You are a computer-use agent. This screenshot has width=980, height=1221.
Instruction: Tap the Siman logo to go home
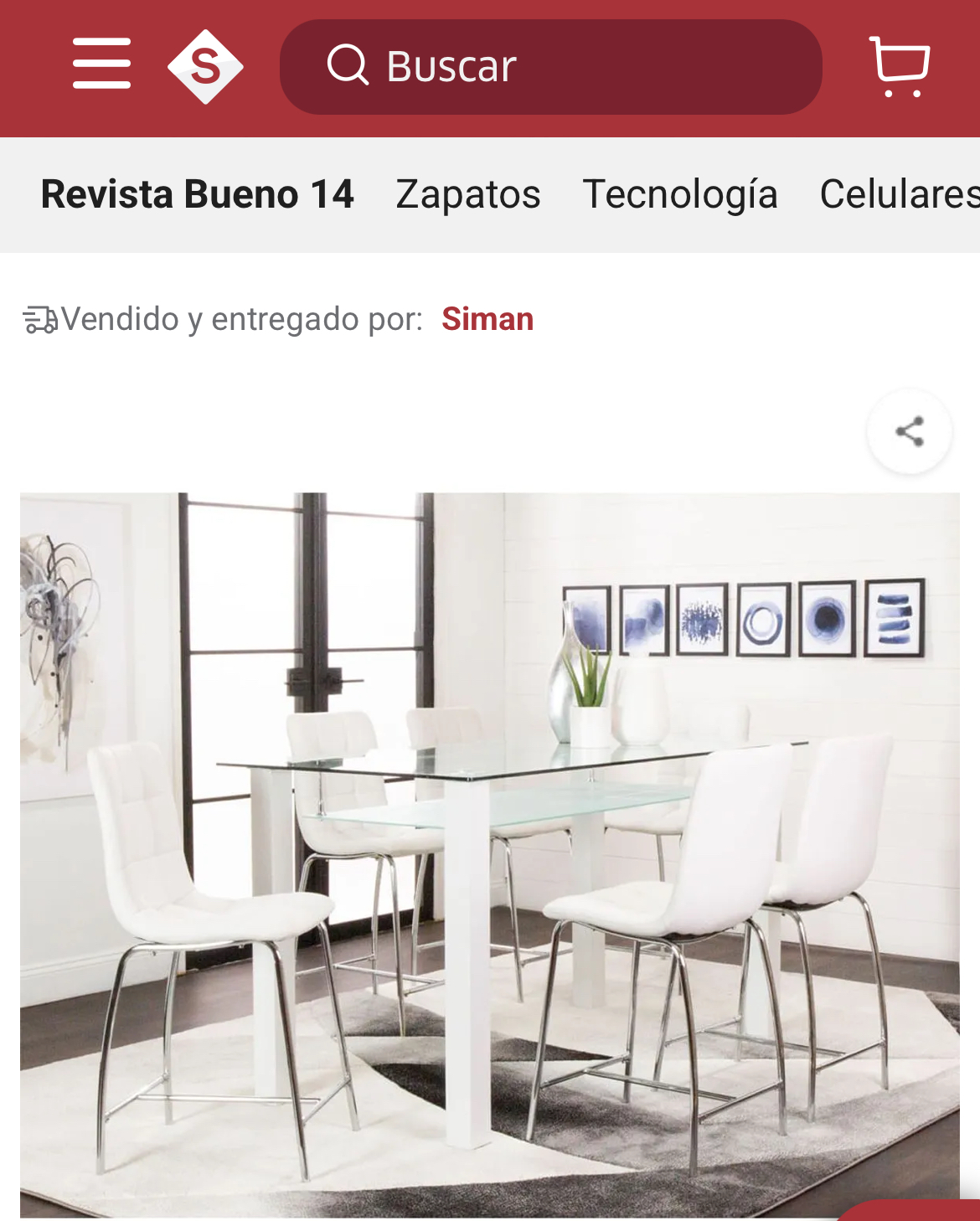[x=205, y=66]
